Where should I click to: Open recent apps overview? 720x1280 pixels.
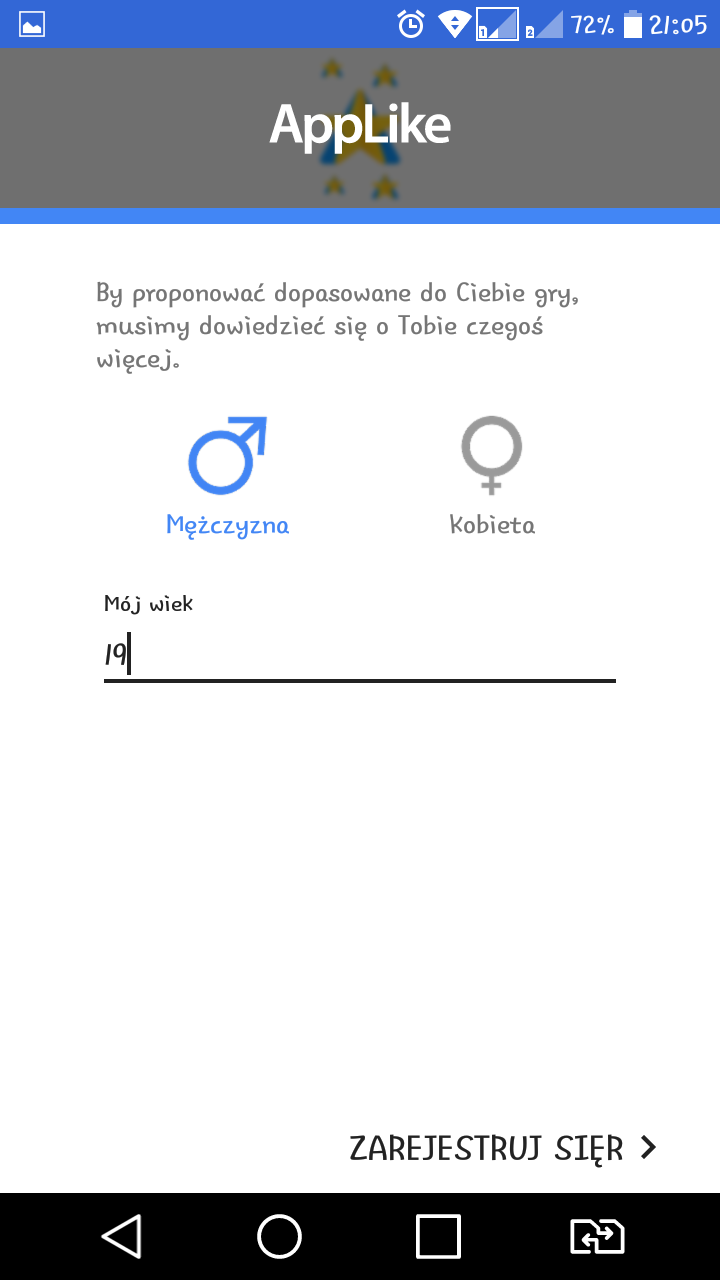(438, 1237)
